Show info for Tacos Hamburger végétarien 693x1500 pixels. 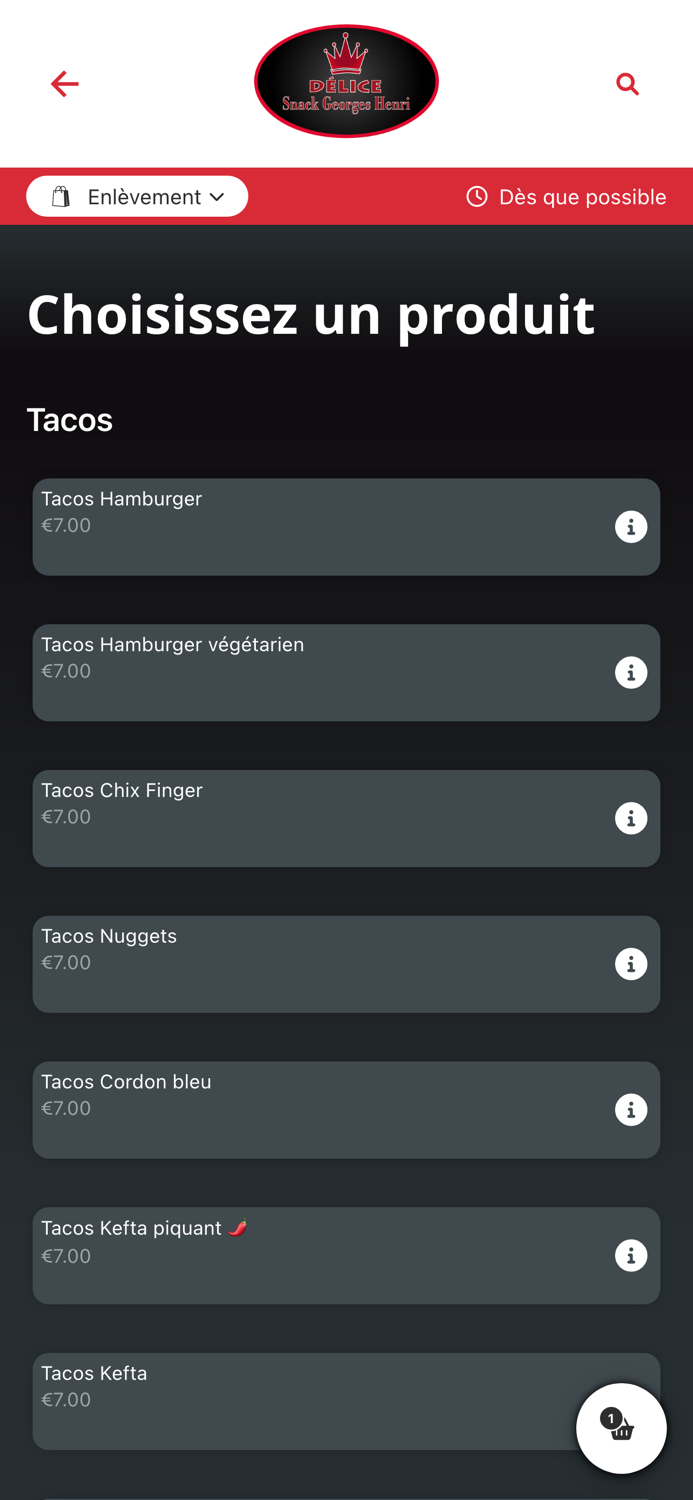click(631, 673)
